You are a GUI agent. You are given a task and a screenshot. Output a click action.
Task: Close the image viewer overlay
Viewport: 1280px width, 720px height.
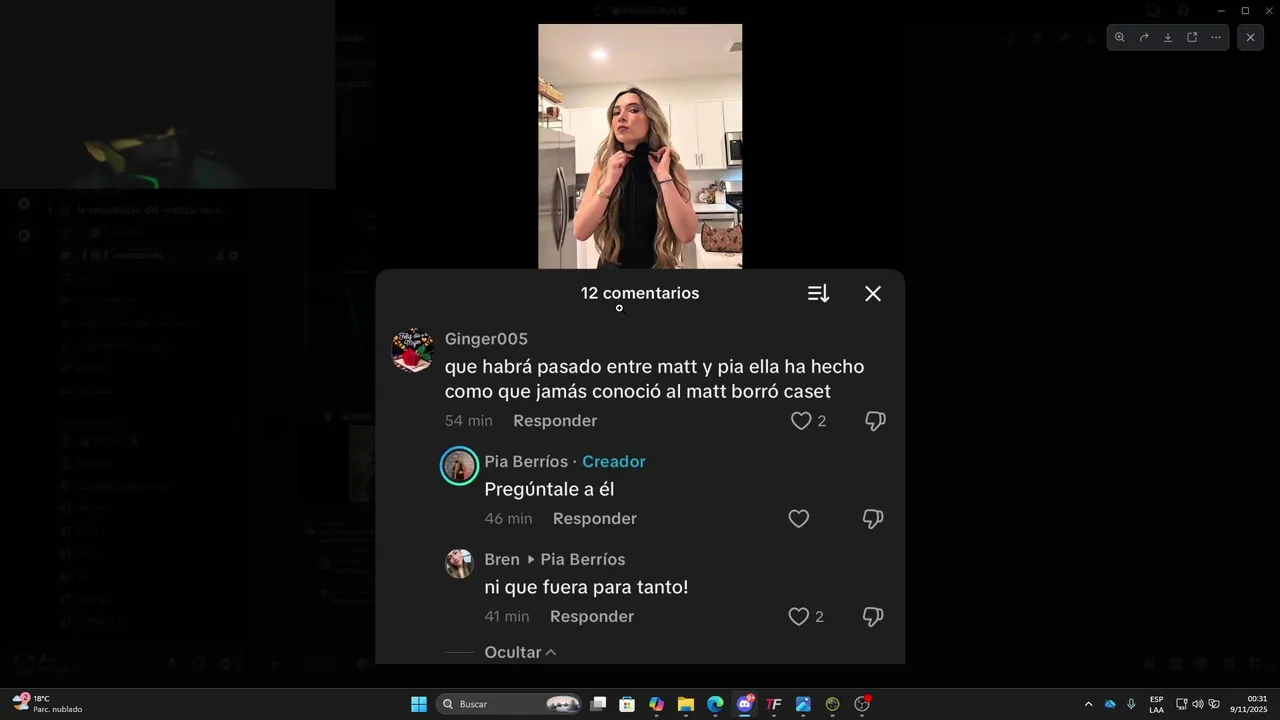click(1250, 37)
